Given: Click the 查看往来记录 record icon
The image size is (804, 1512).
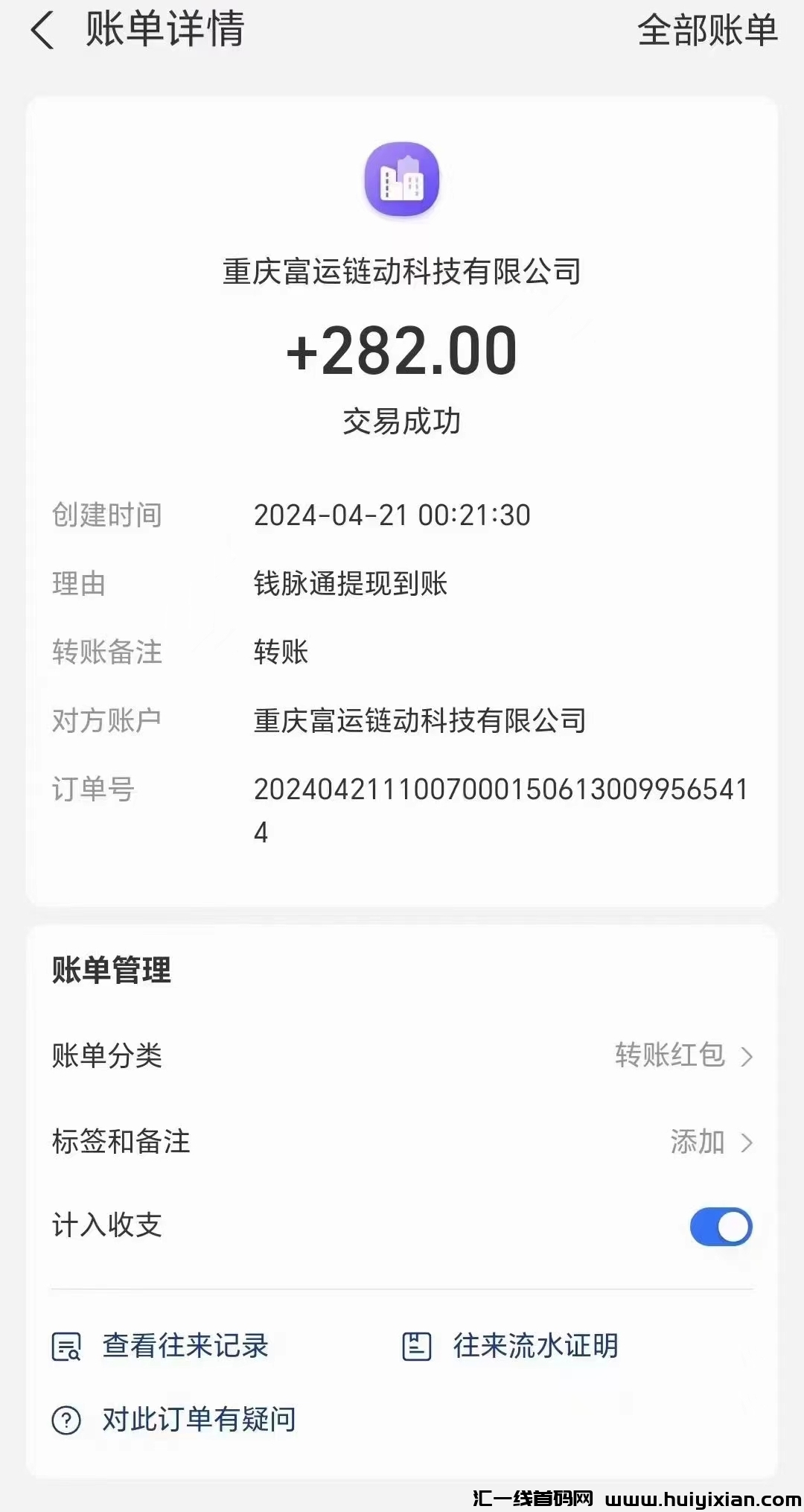Looking at the screenshot, I should pos(67,1345).
